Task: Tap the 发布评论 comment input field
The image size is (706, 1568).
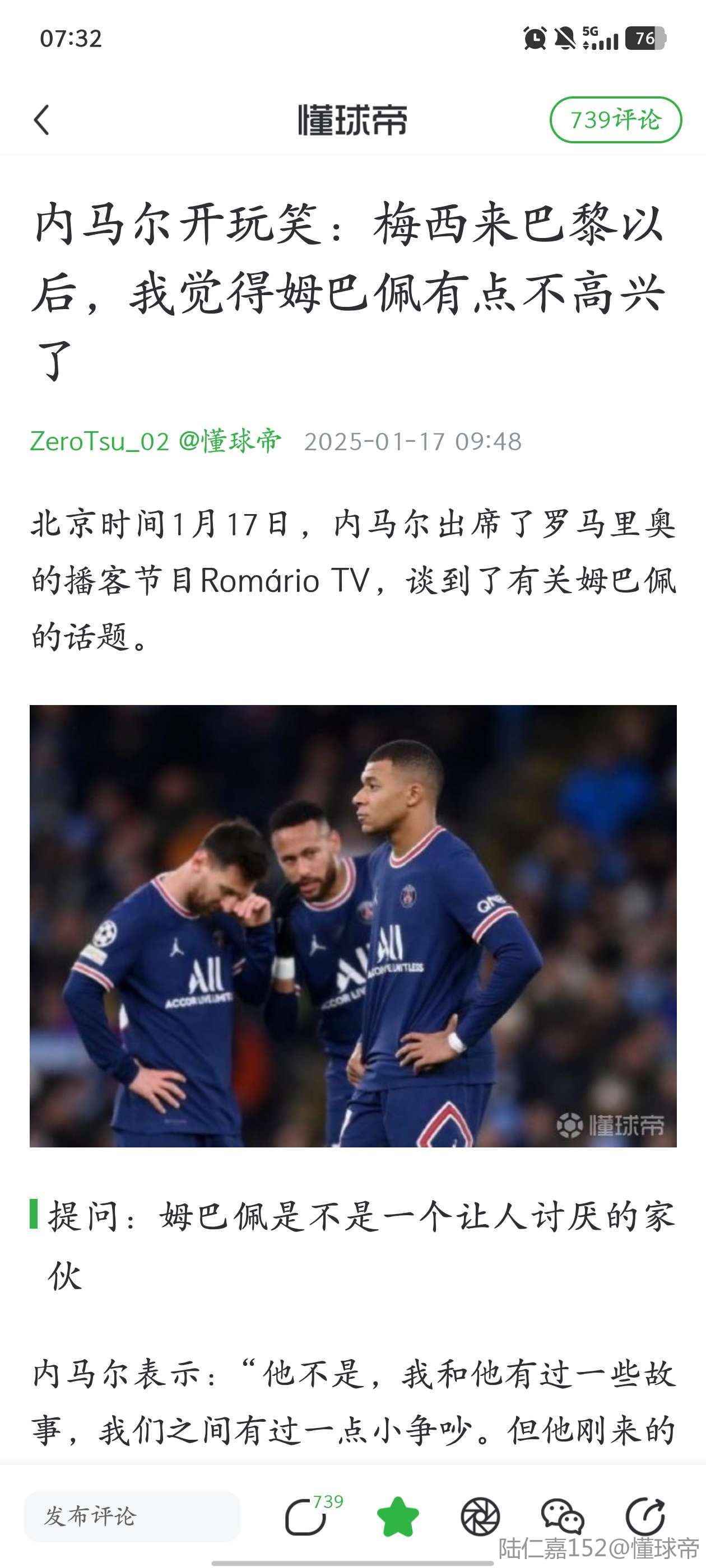Action: pyautogui.click(x=132, y=1516)
